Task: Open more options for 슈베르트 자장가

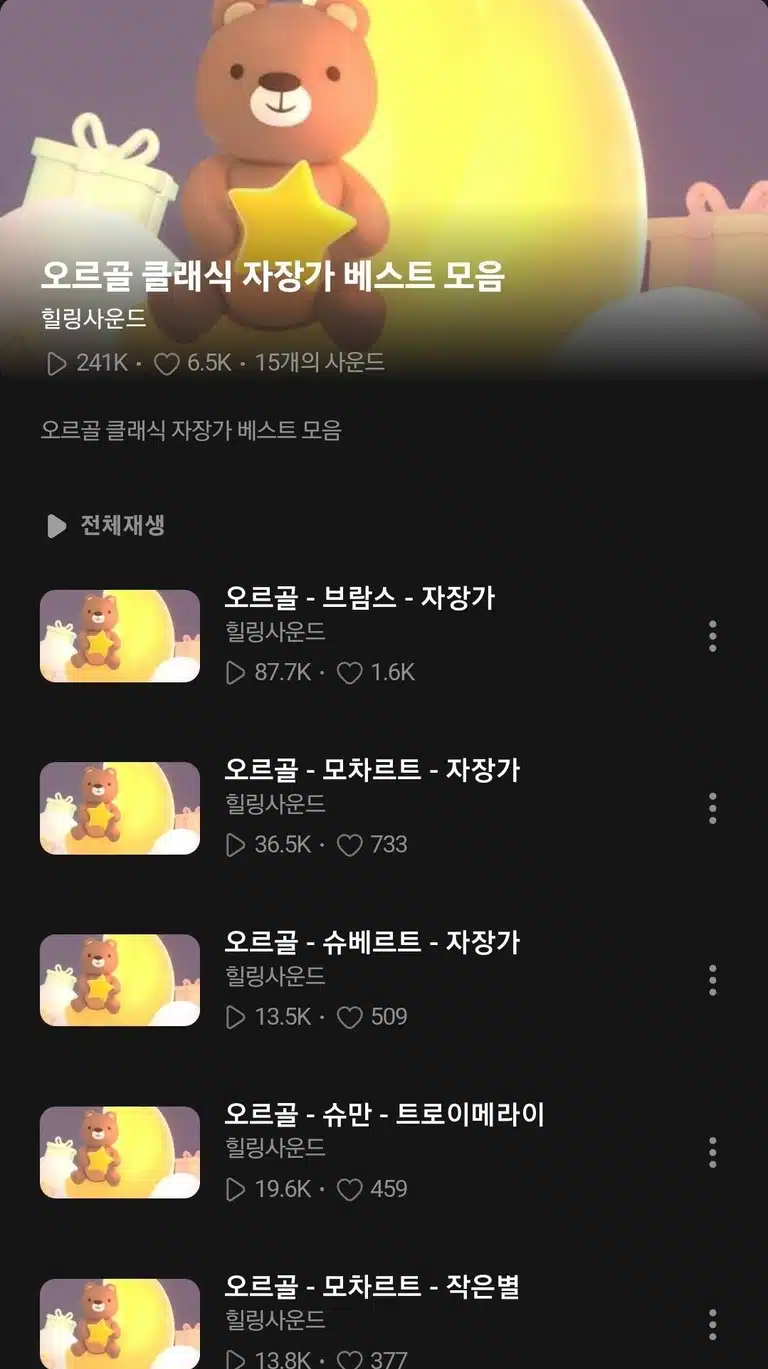Action: click(712, 980)
